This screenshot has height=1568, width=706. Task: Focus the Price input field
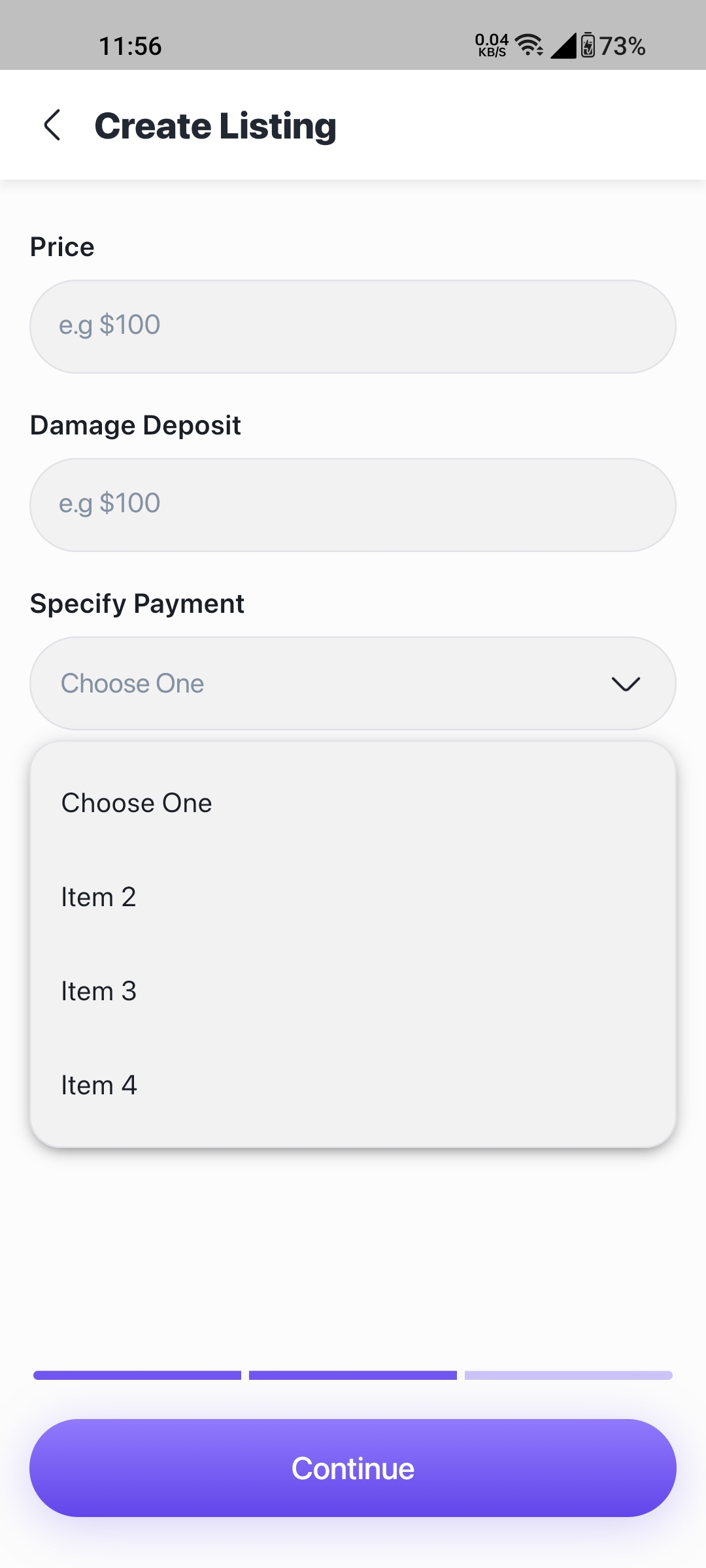tap(353, 327)
